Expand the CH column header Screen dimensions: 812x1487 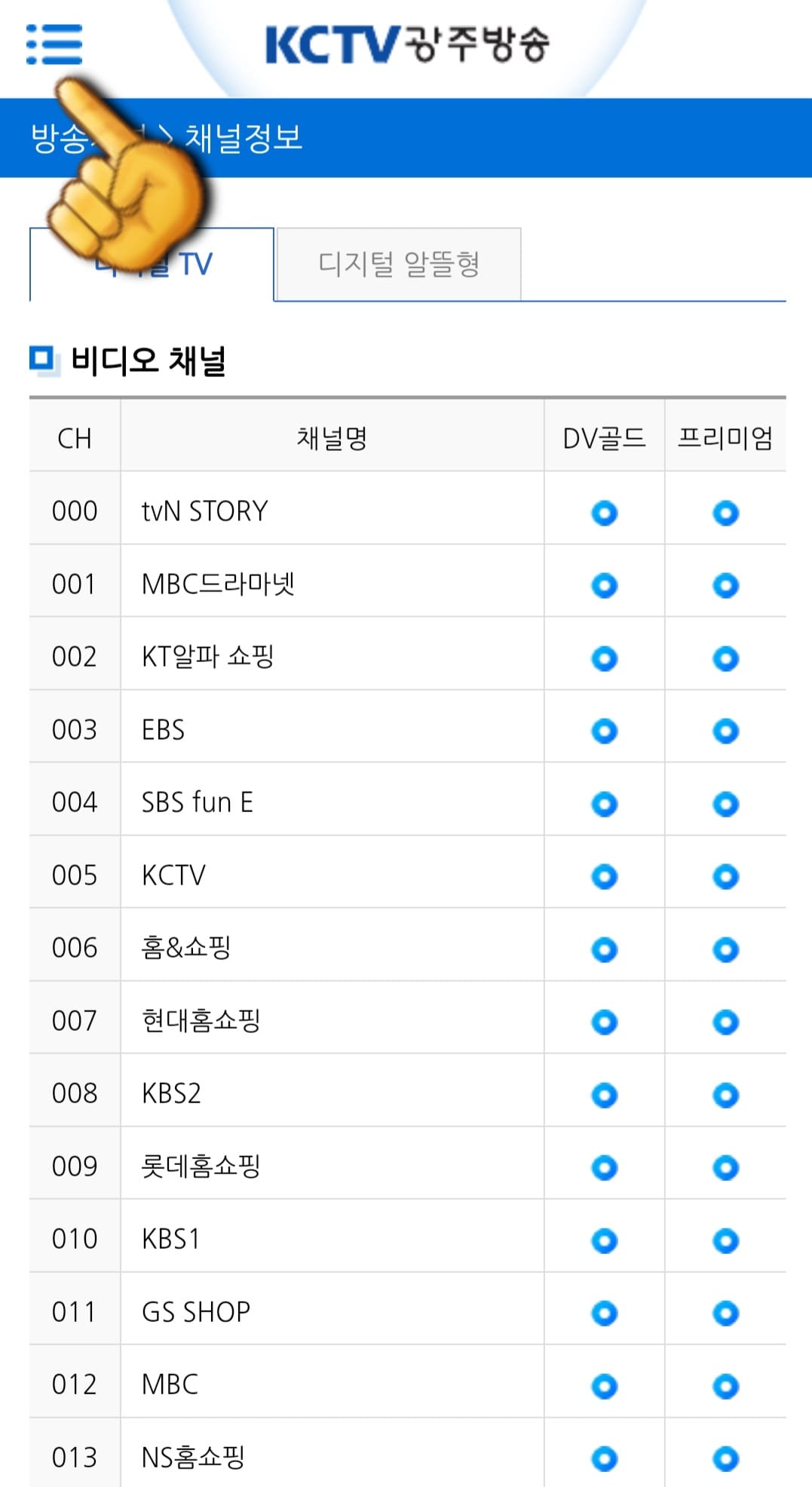point(73,437)
